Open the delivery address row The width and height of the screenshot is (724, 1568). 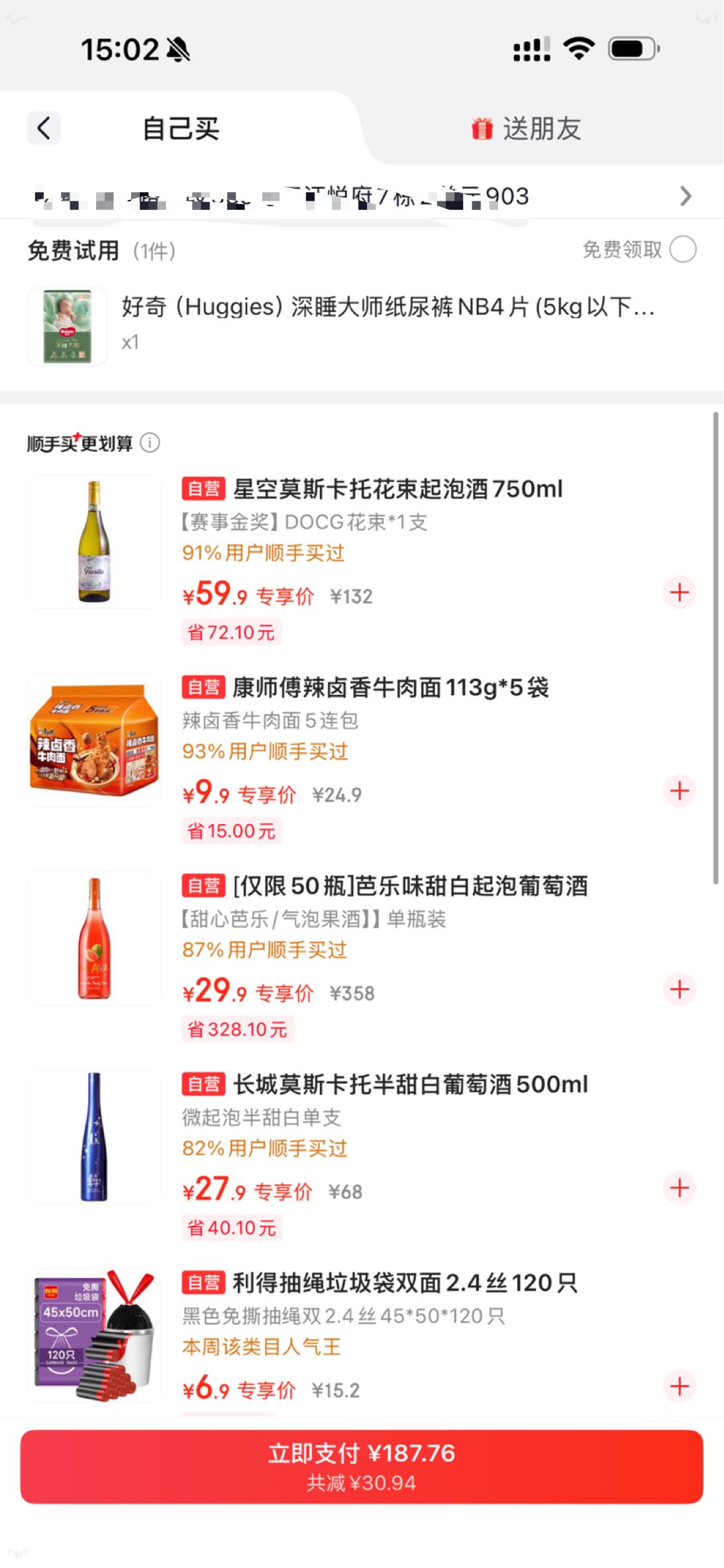[x=362, y=196]
